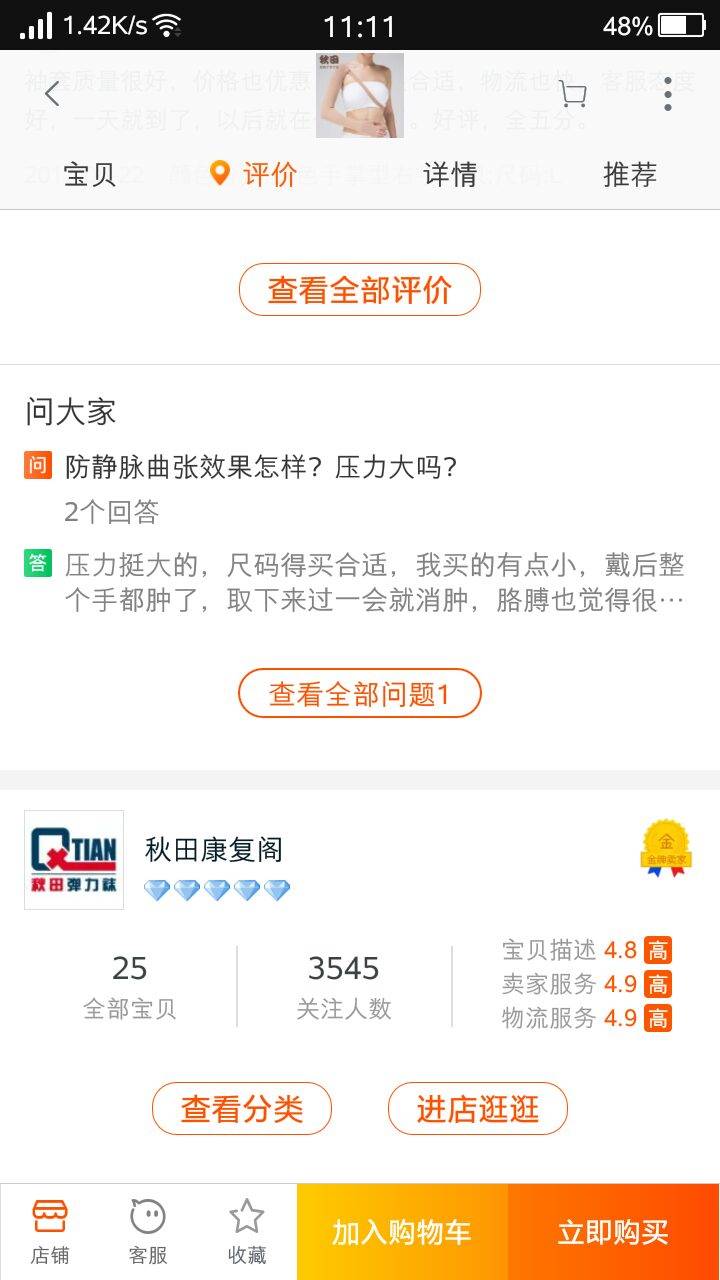
Task: Open the 秋田康复阁 shop logo
Action: click(x=74, y=860)
